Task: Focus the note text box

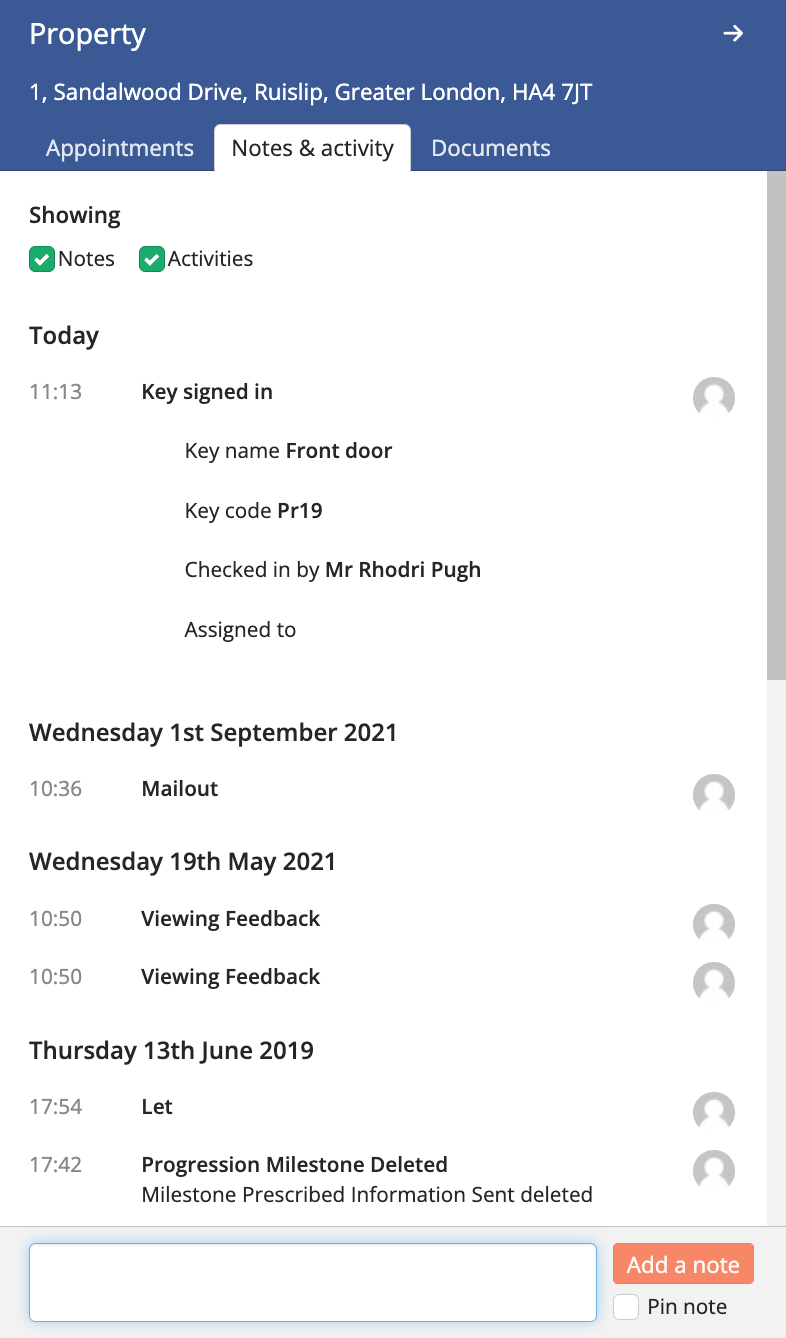Action: point(313,1283)
